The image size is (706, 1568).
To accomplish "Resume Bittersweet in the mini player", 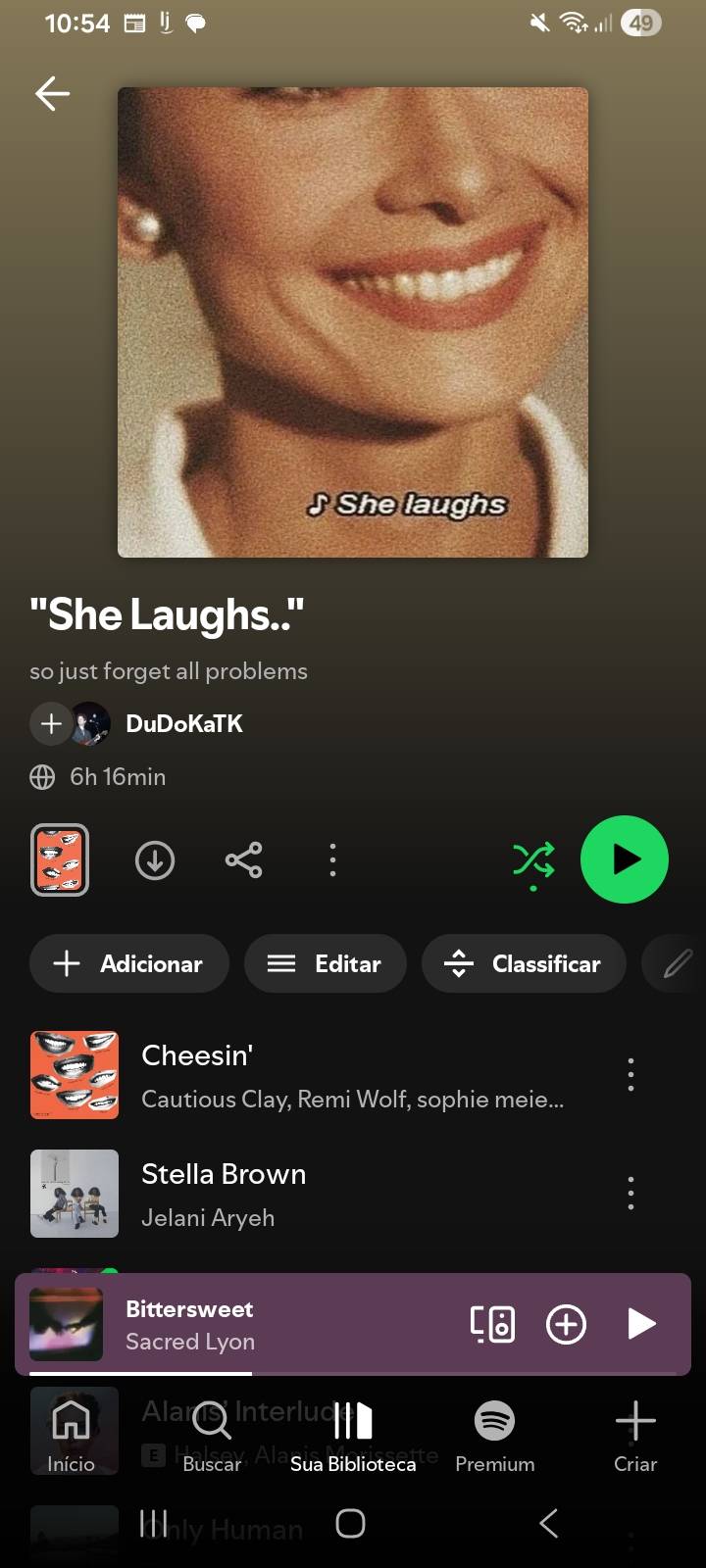I will click(641, 1324).
